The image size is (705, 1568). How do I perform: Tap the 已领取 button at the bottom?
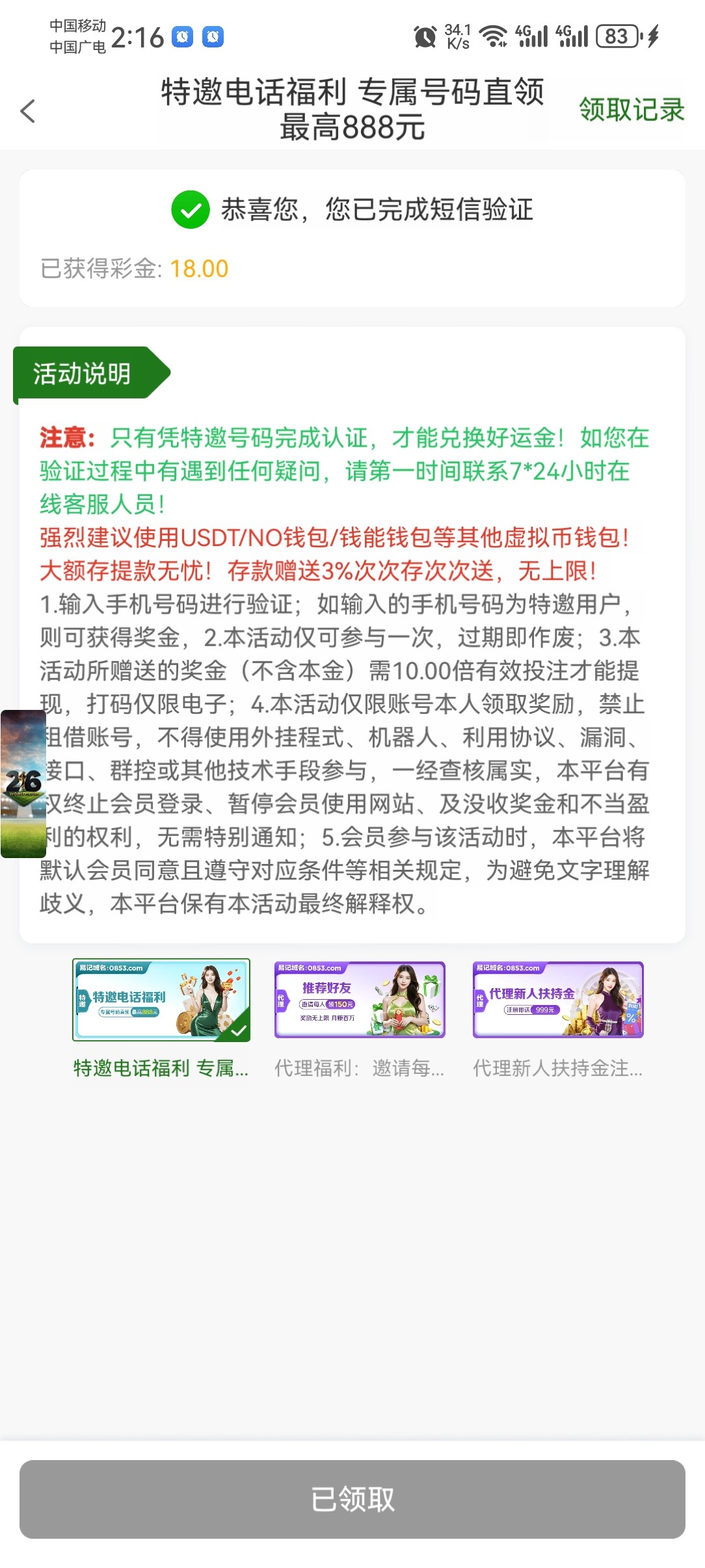click(x=352, y=1499)
